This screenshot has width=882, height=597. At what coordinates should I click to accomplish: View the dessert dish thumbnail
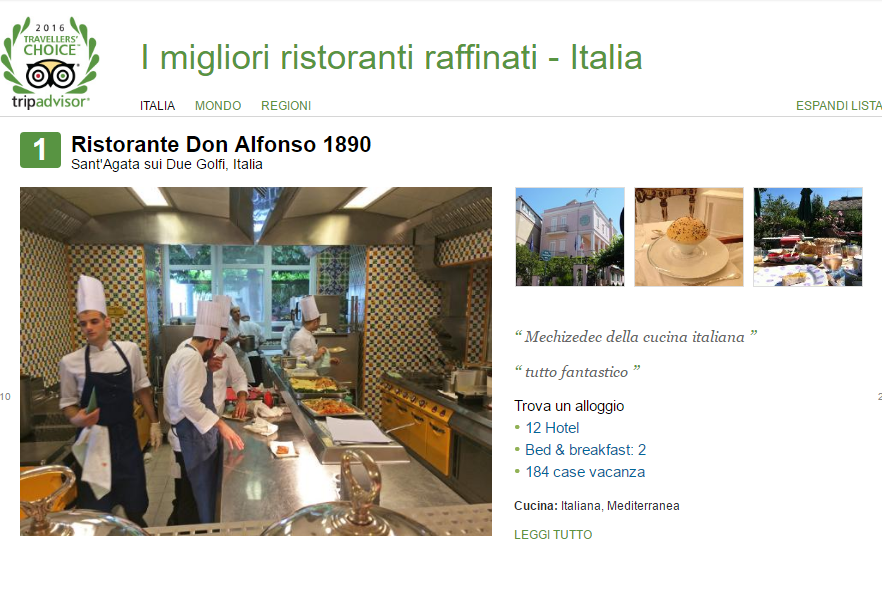tap(689, 237)
